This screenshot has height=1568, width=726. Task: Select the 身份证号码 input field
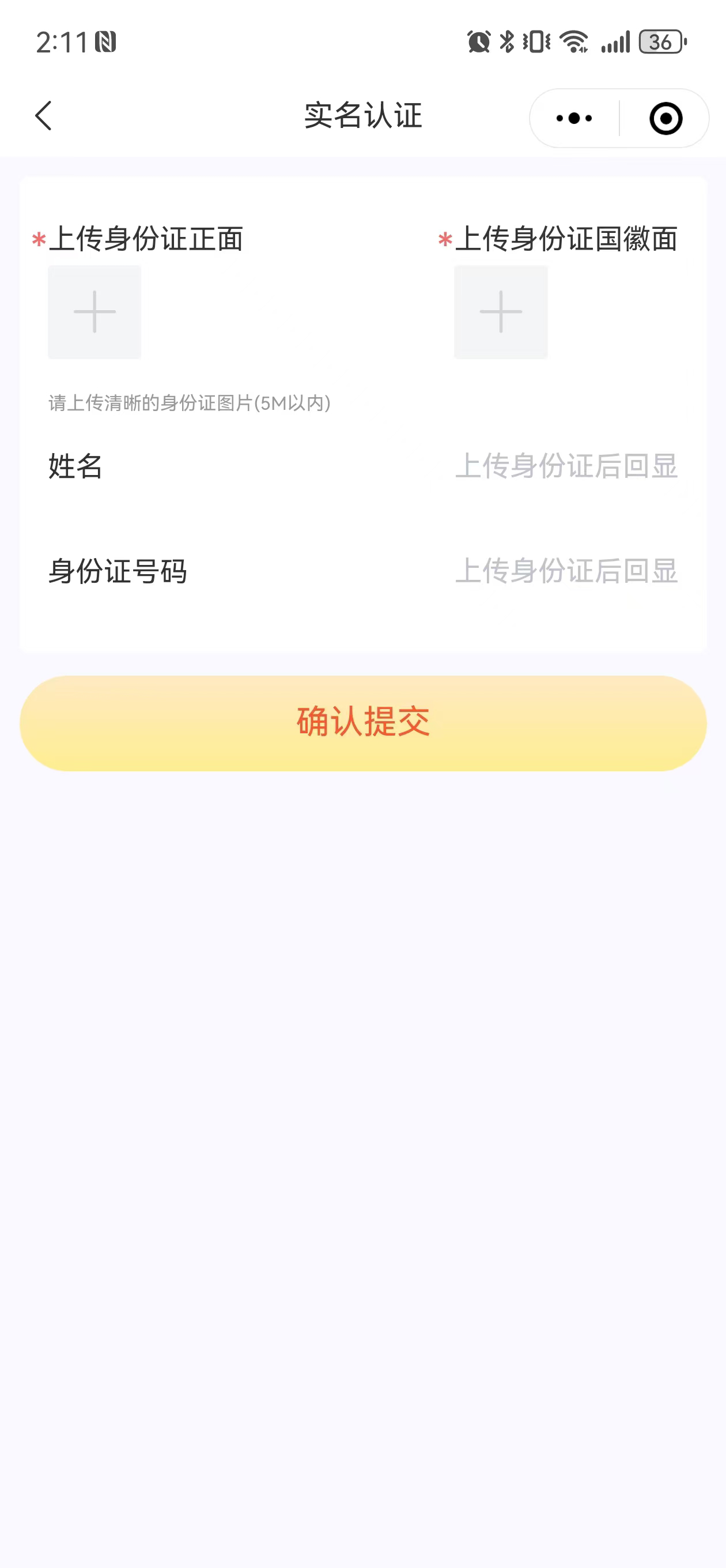pos(566,571)
